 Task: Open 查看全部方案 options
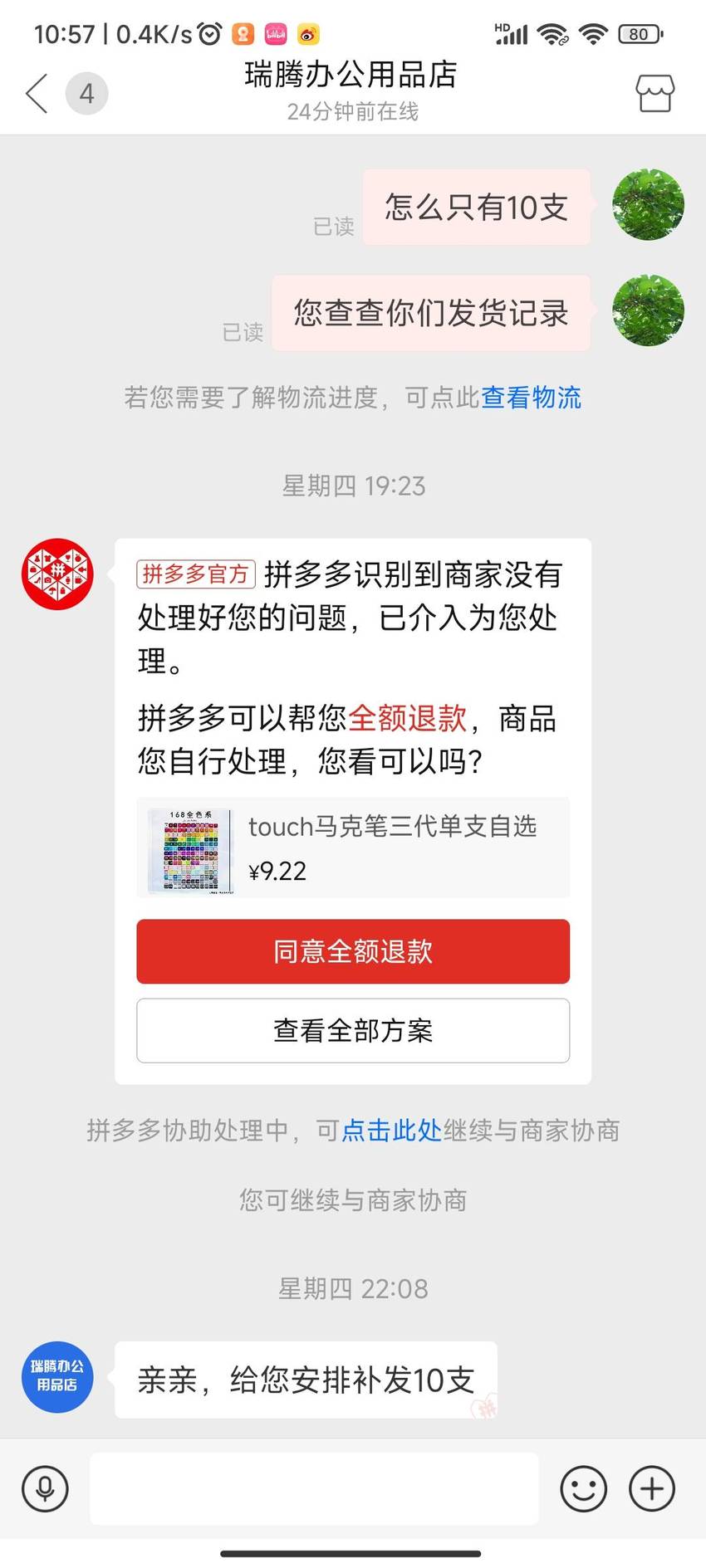[x=353, y=1030]
